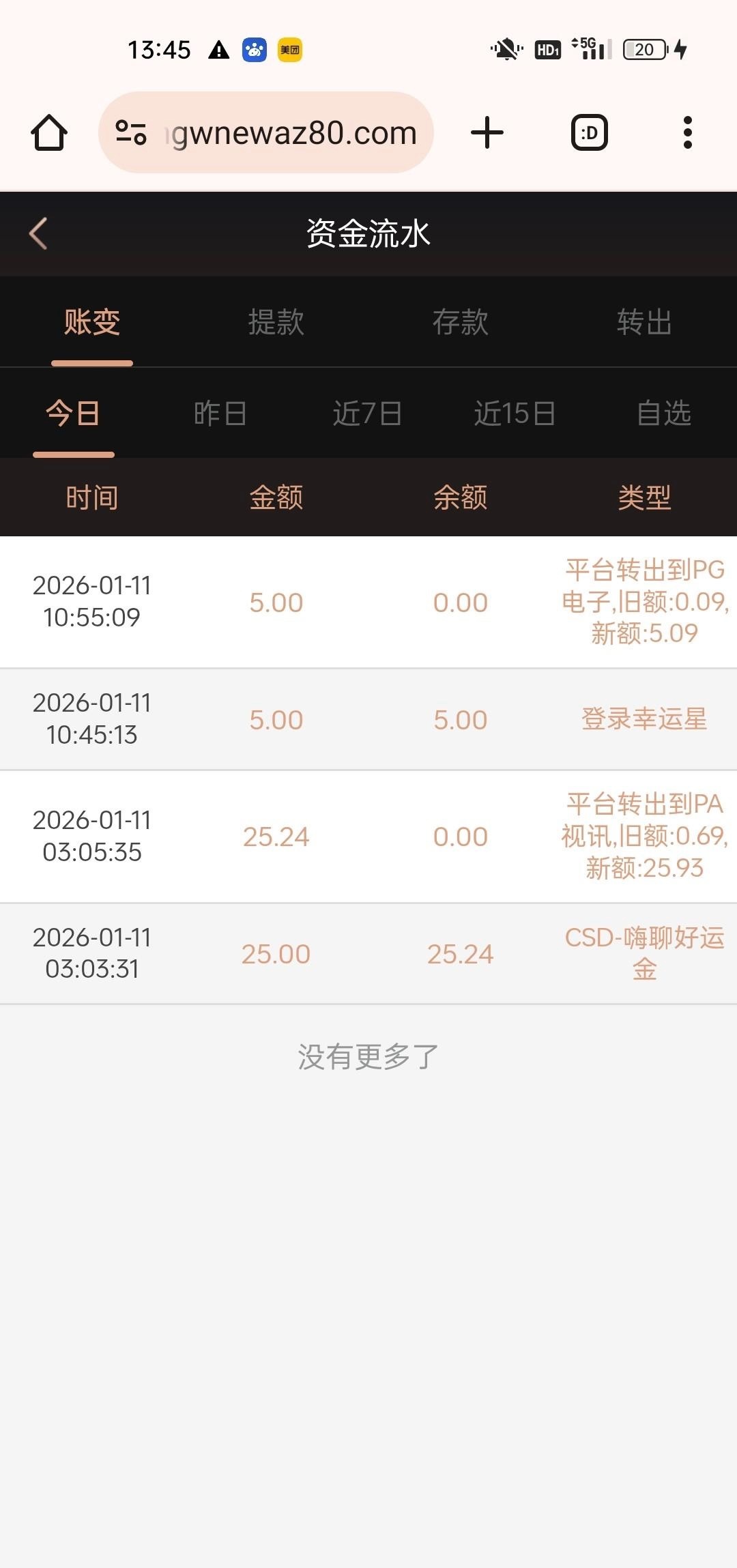Switch to the 存款 tab
The image size is (737, 1568).
(461, 322)
